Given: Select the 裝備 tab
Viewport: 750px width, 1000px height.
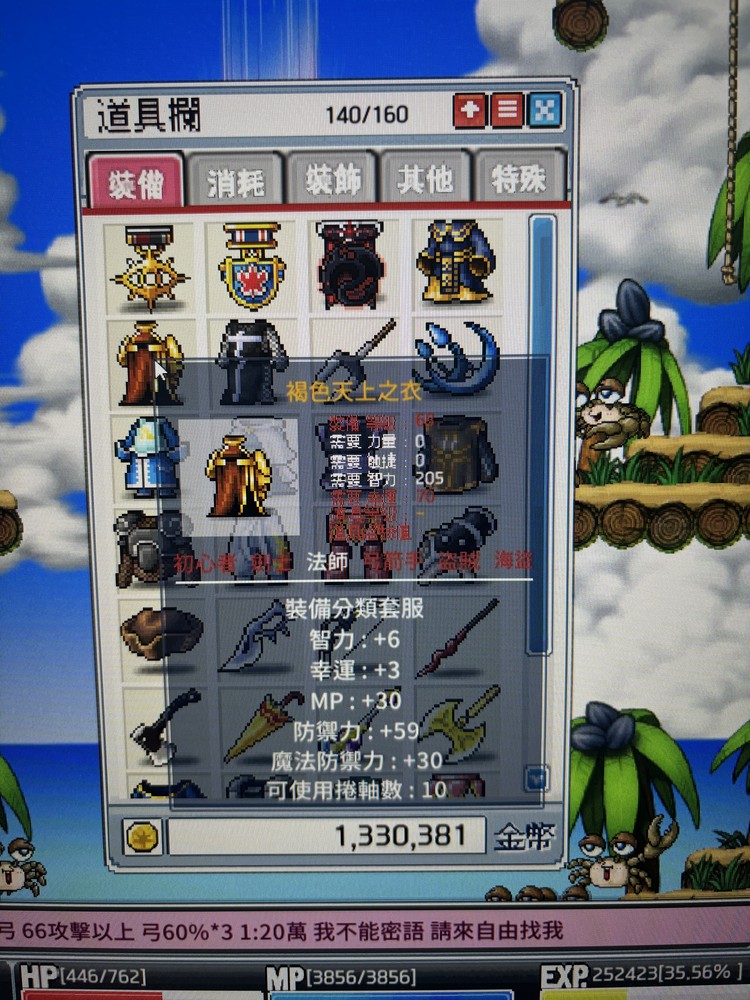Looking at the screenshot, I should 137,184.
